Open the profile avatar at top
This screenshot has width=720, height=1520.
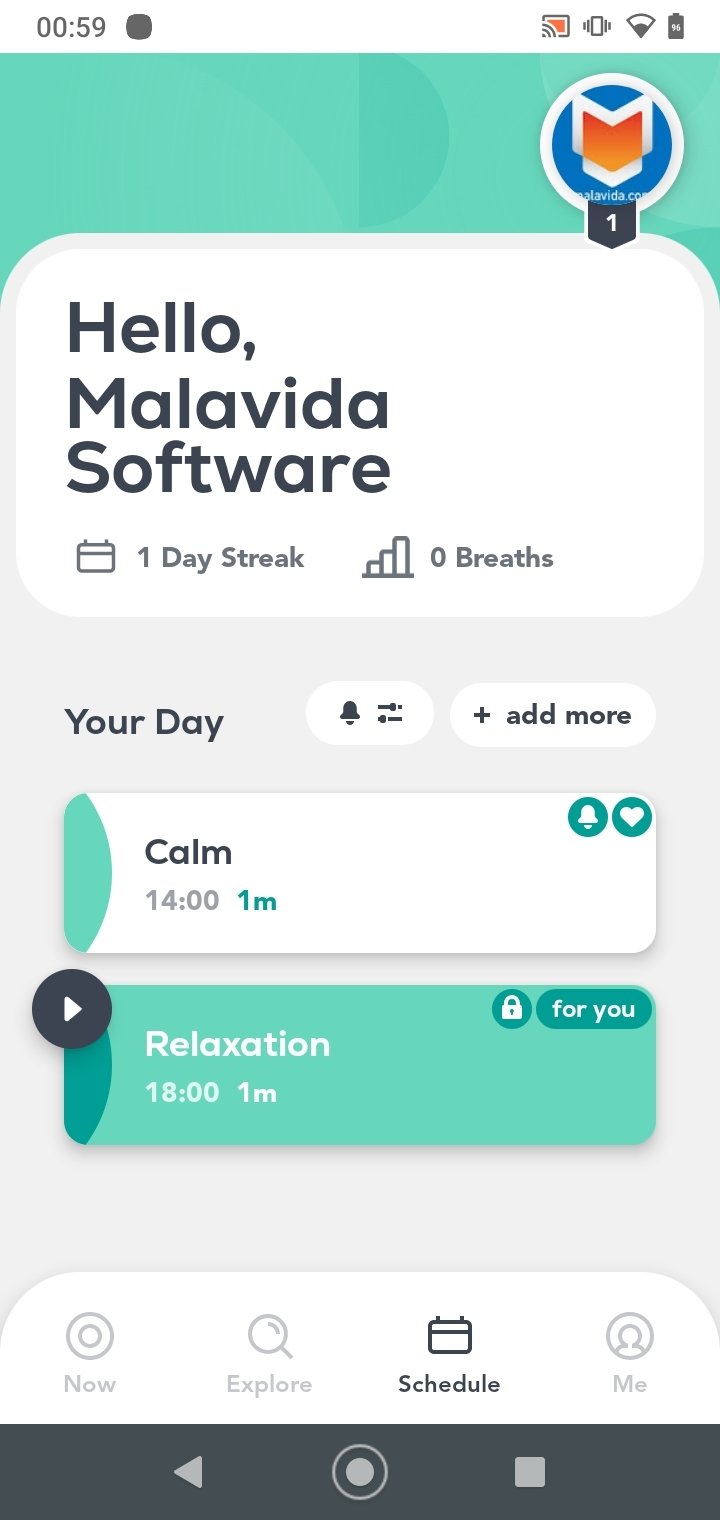click(611, 146)
